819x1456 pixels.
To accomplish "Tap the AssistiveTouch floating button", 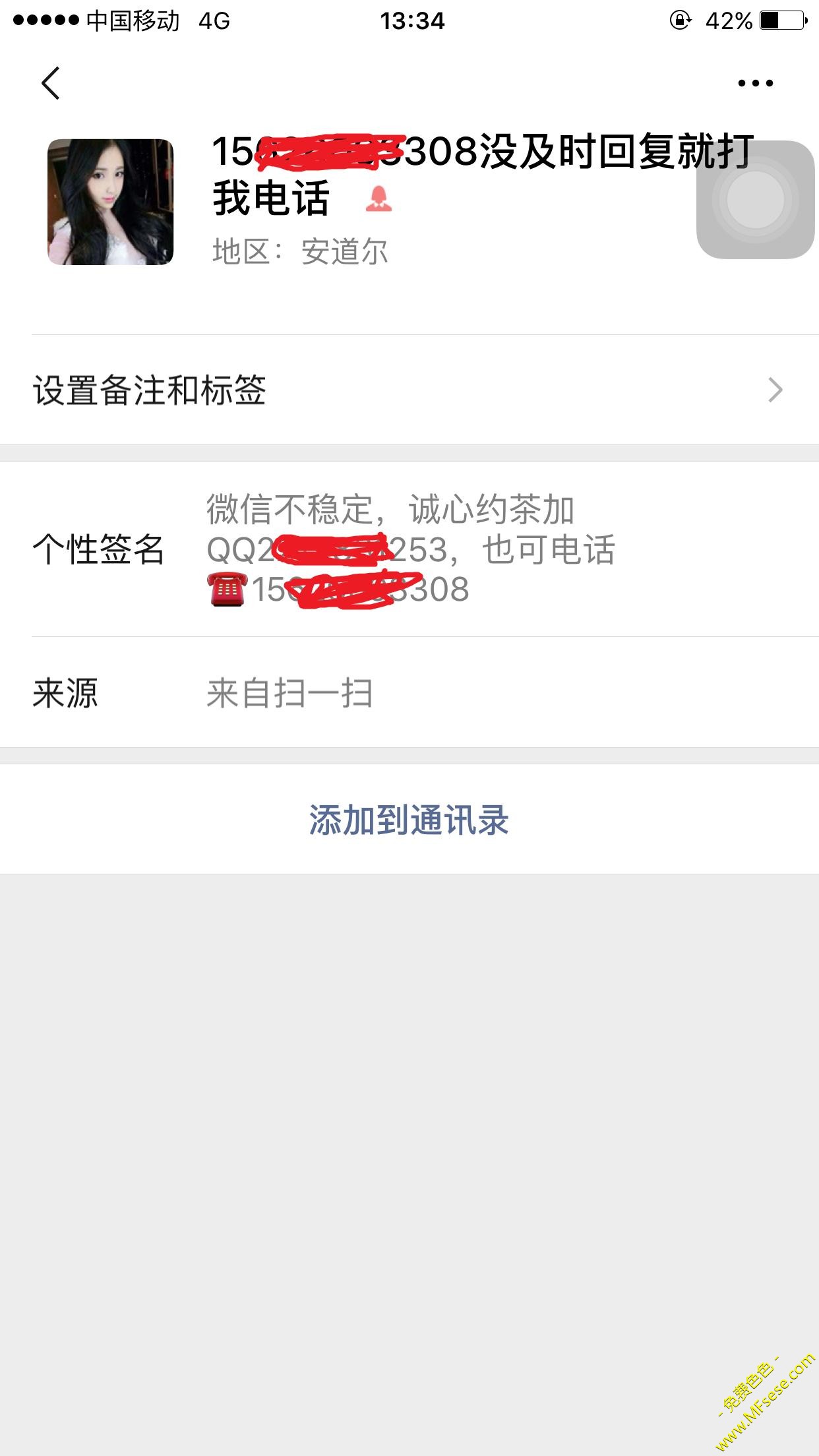I will [x=755, y=200].
